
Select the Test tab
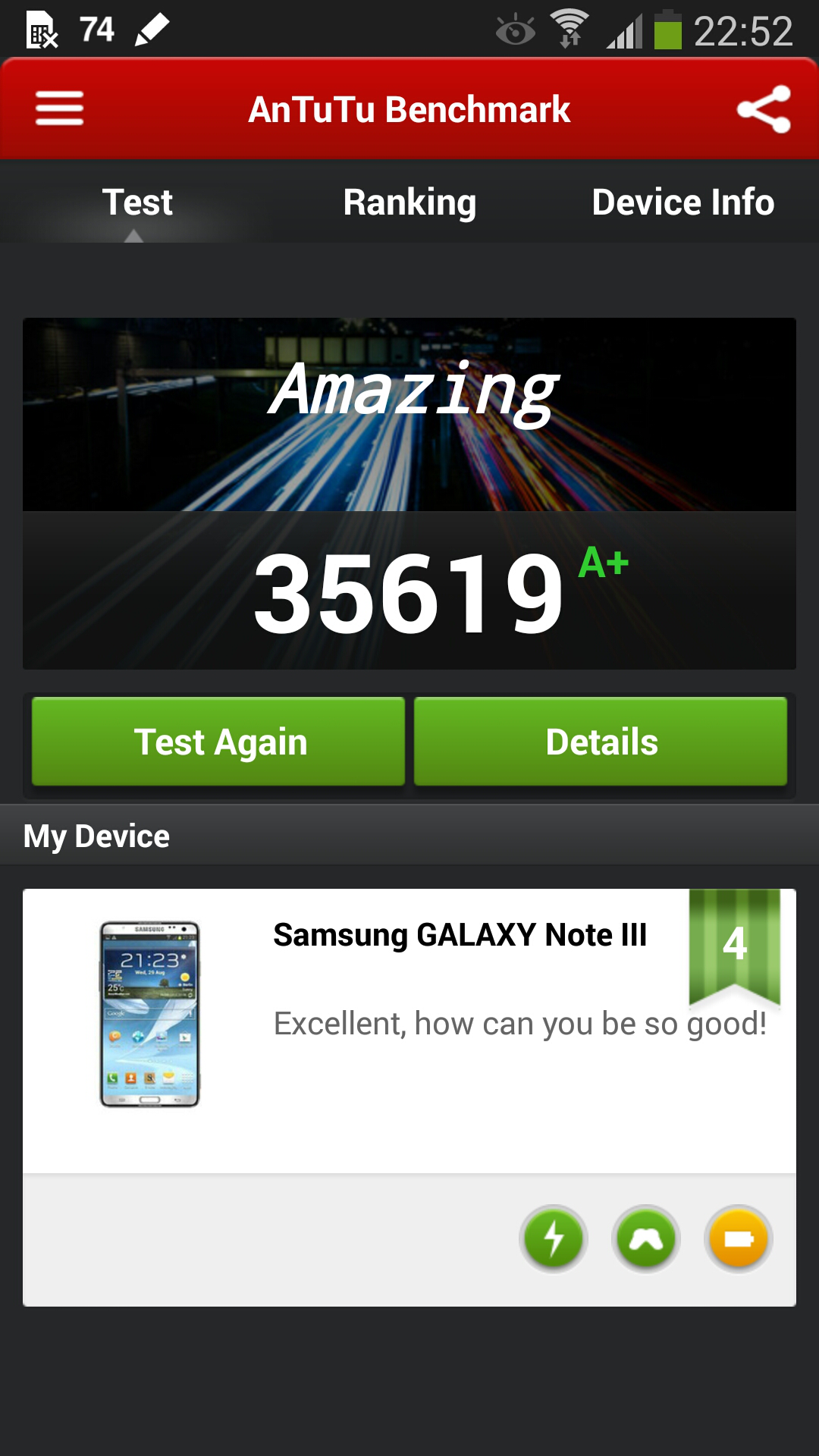(x=137, y=202)
